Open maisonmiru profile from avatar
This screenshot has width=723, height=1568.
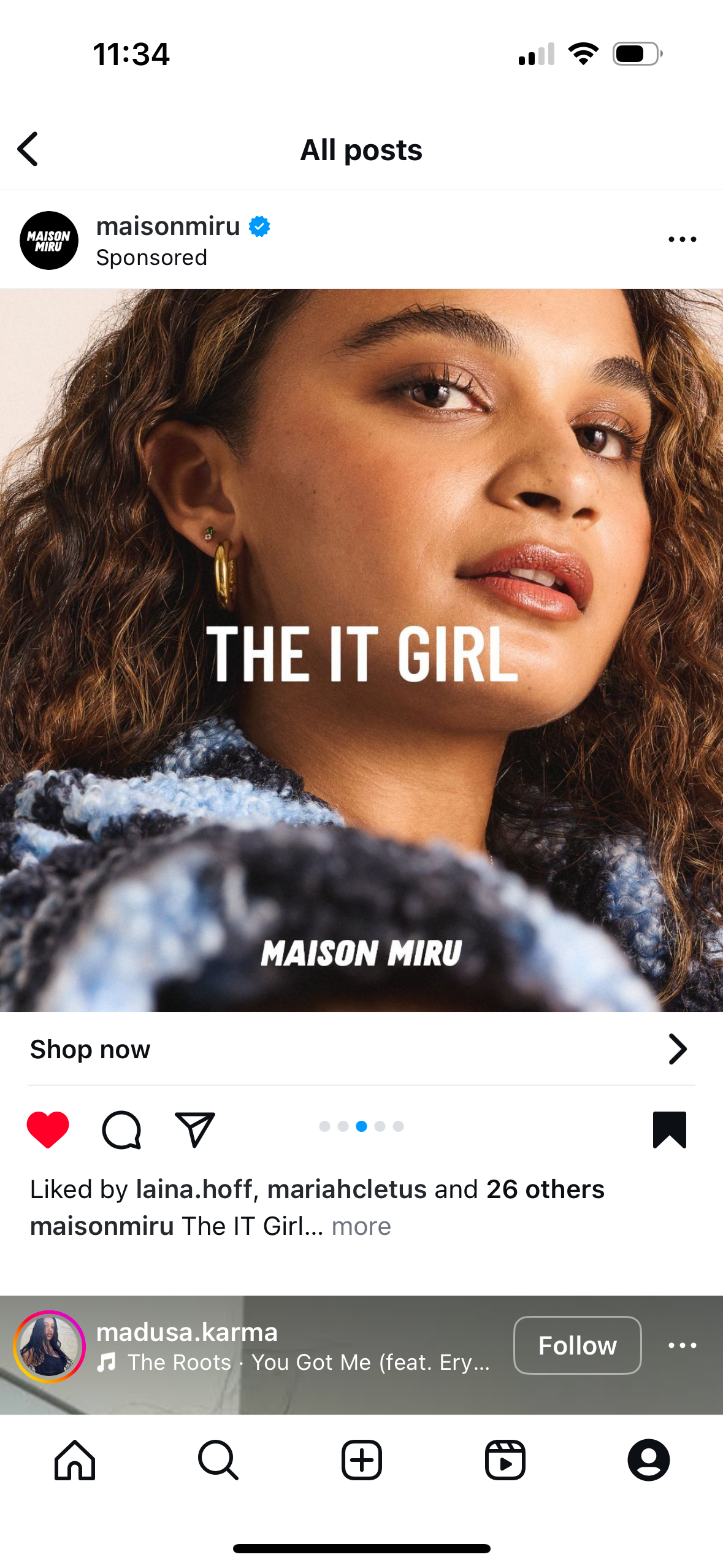pyautogui.click(x=49, y=240)
